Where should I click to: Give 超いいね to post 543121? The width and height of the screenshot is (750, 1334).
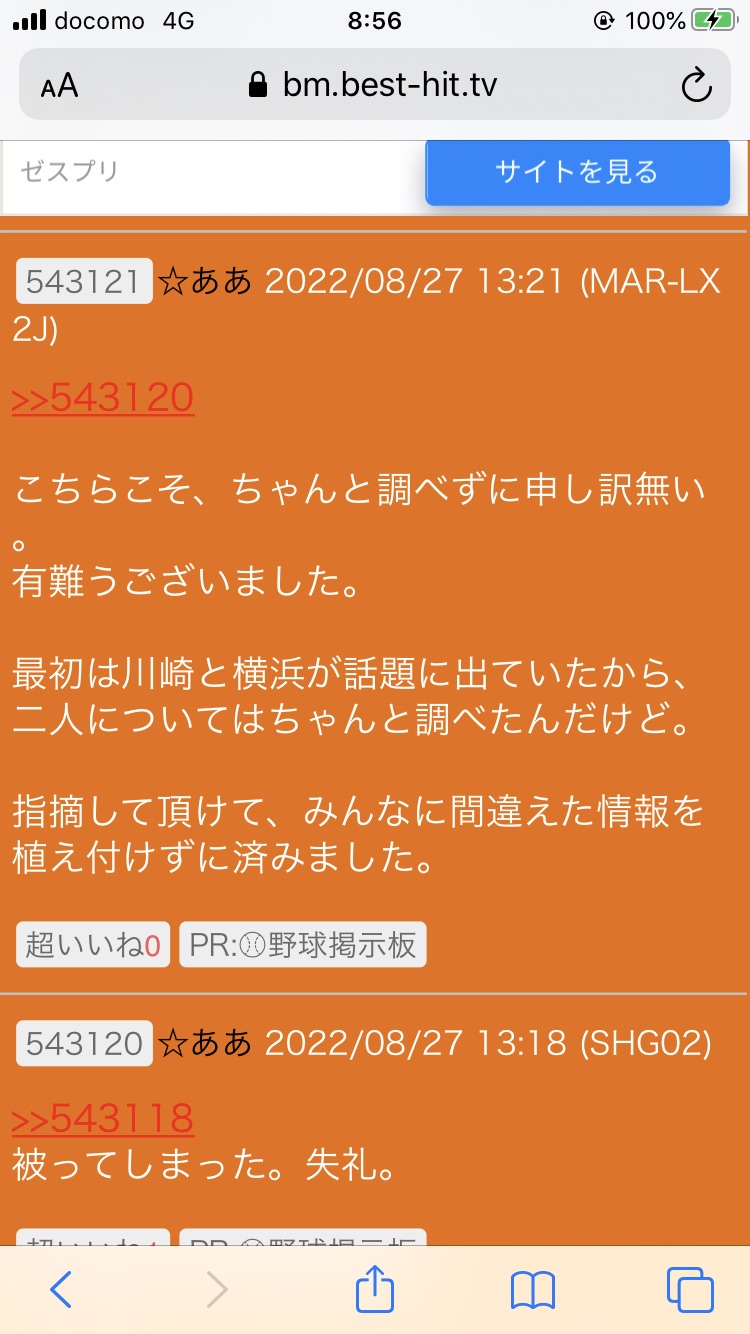click(x=93, y=944)
